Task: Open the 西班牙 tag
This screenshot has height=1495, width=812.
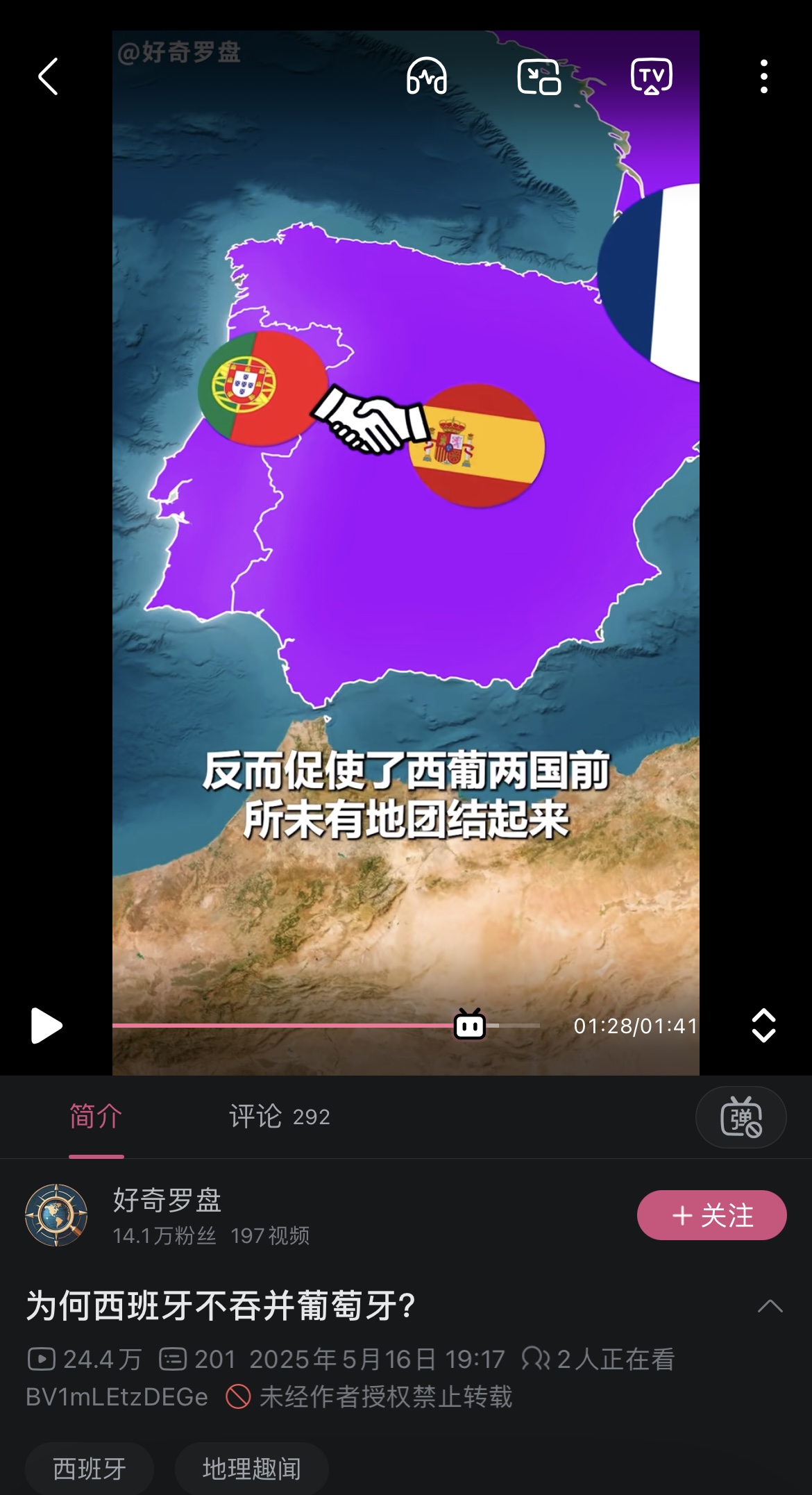Action: [x=90, y=1468]
